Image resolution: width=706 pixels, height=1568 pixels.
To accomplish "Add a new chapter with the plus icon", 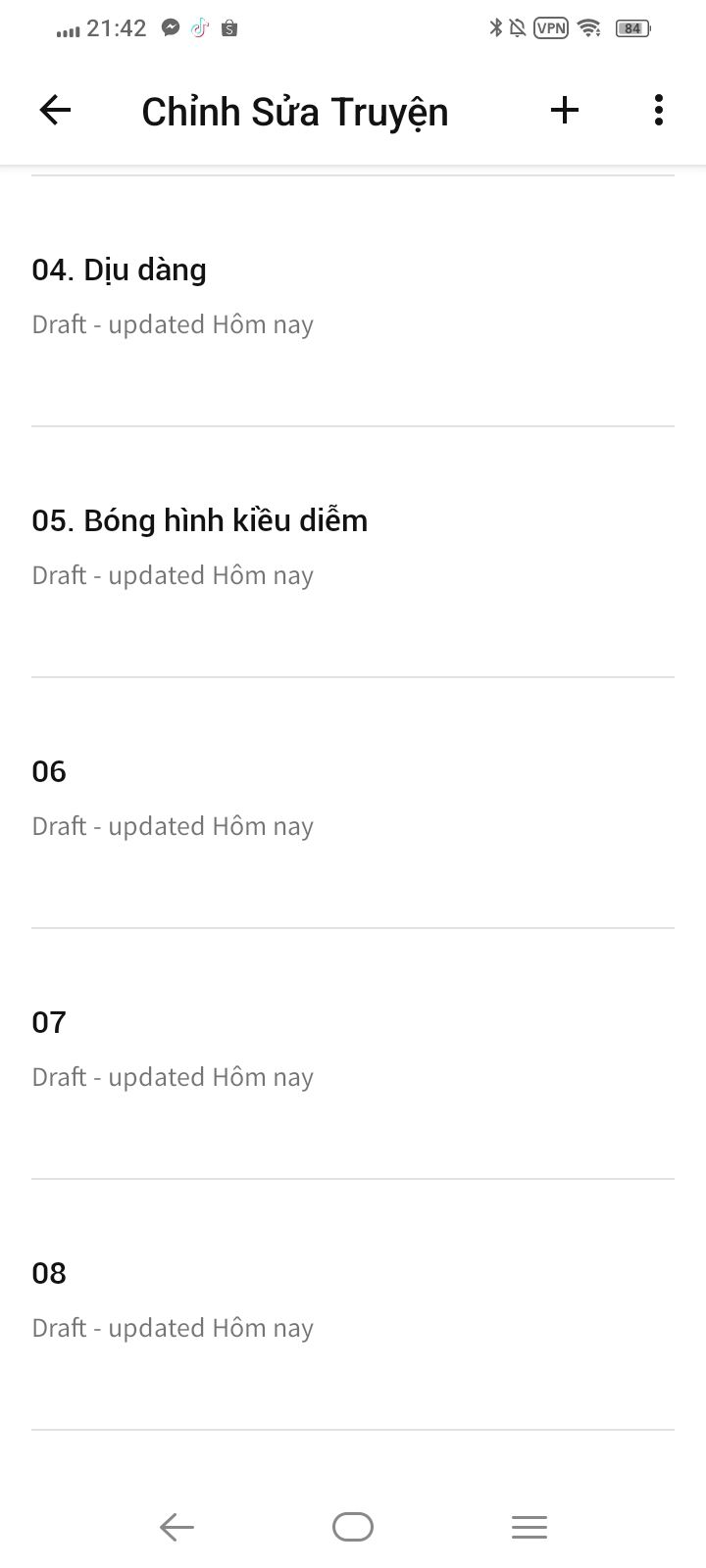I will (x=565, y=110).
